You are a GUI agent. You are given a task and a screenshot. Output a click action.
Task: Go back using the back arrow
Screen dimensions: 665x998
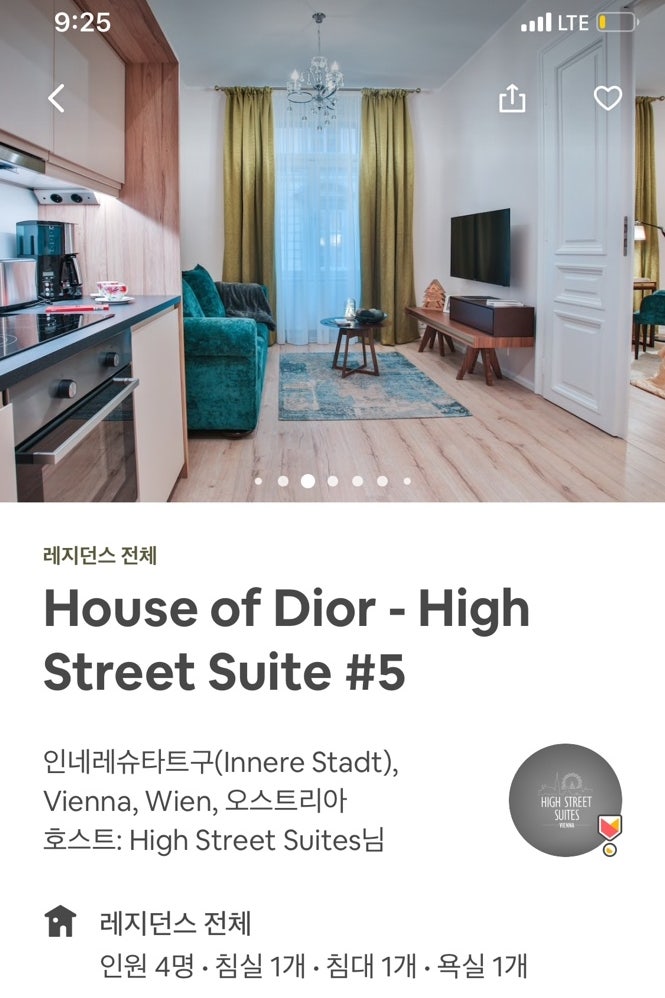click(57, 98)
